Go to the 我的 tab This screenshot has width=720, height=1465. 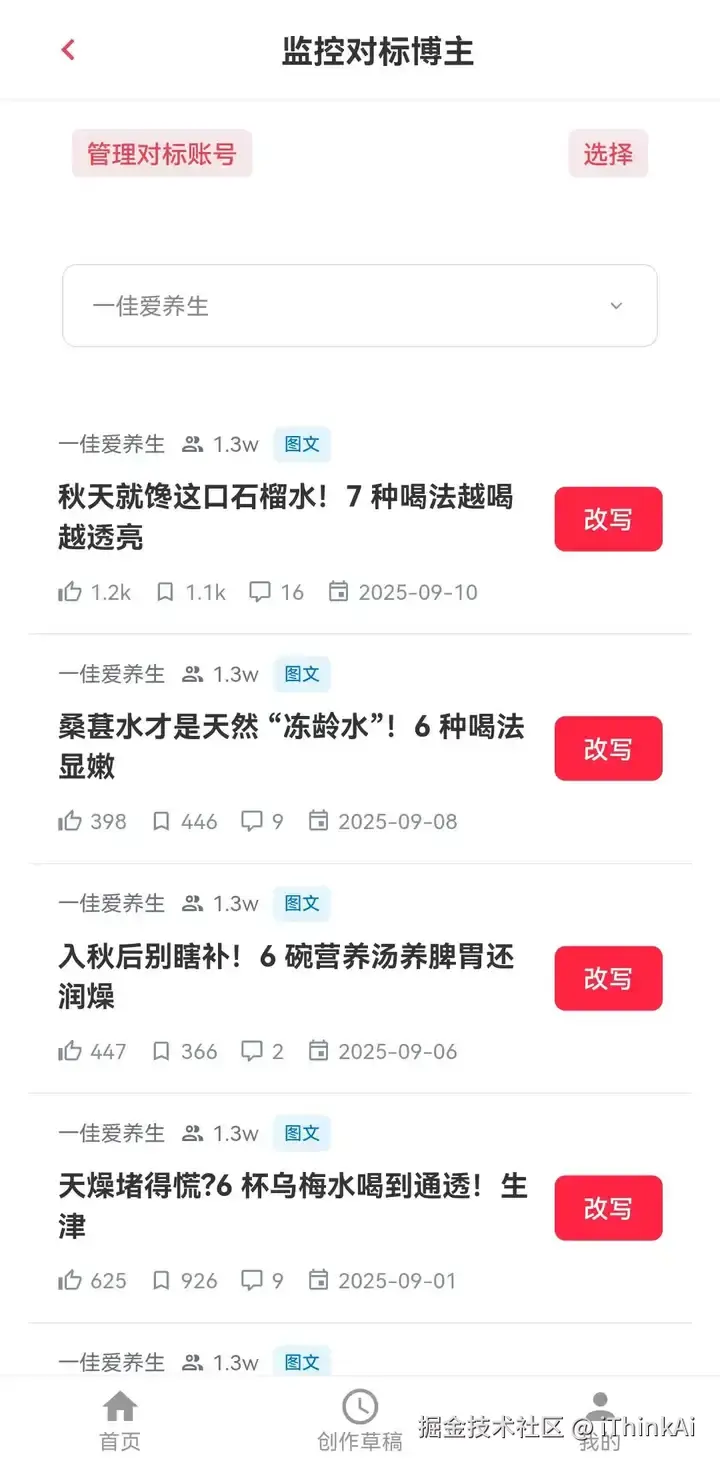point(599,1420)
